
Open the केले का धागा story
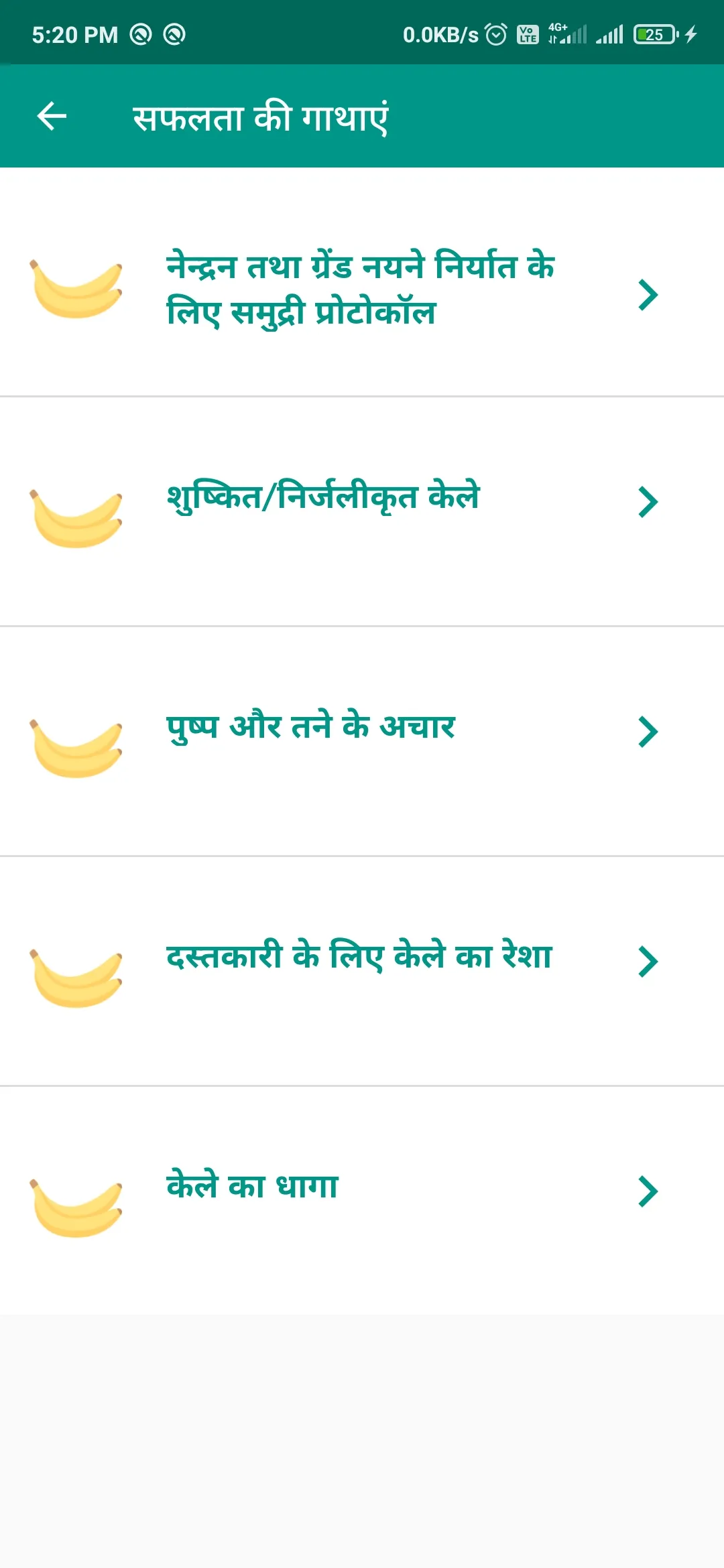point(362,1200)
